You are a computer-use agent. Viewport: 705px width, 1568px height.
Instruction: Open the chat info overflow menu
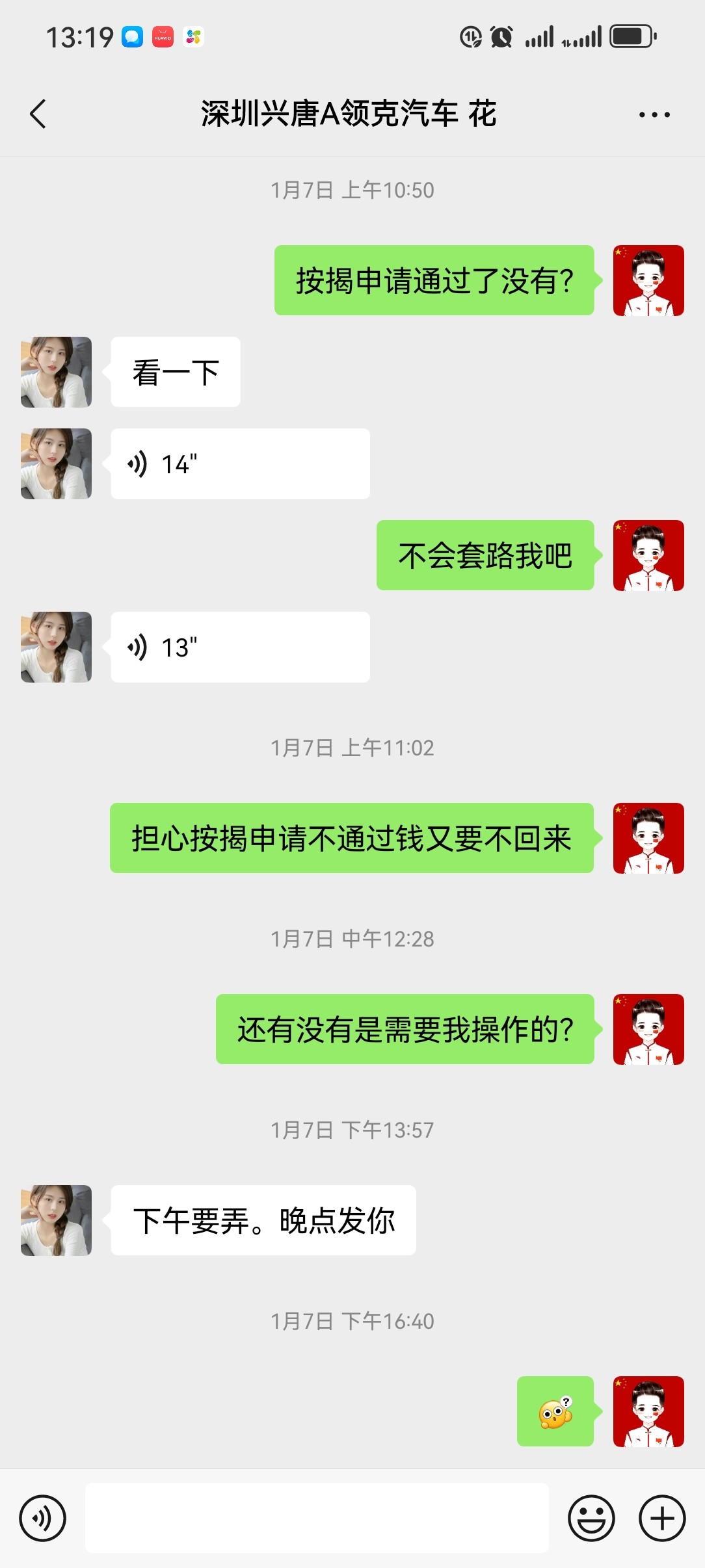654,115
